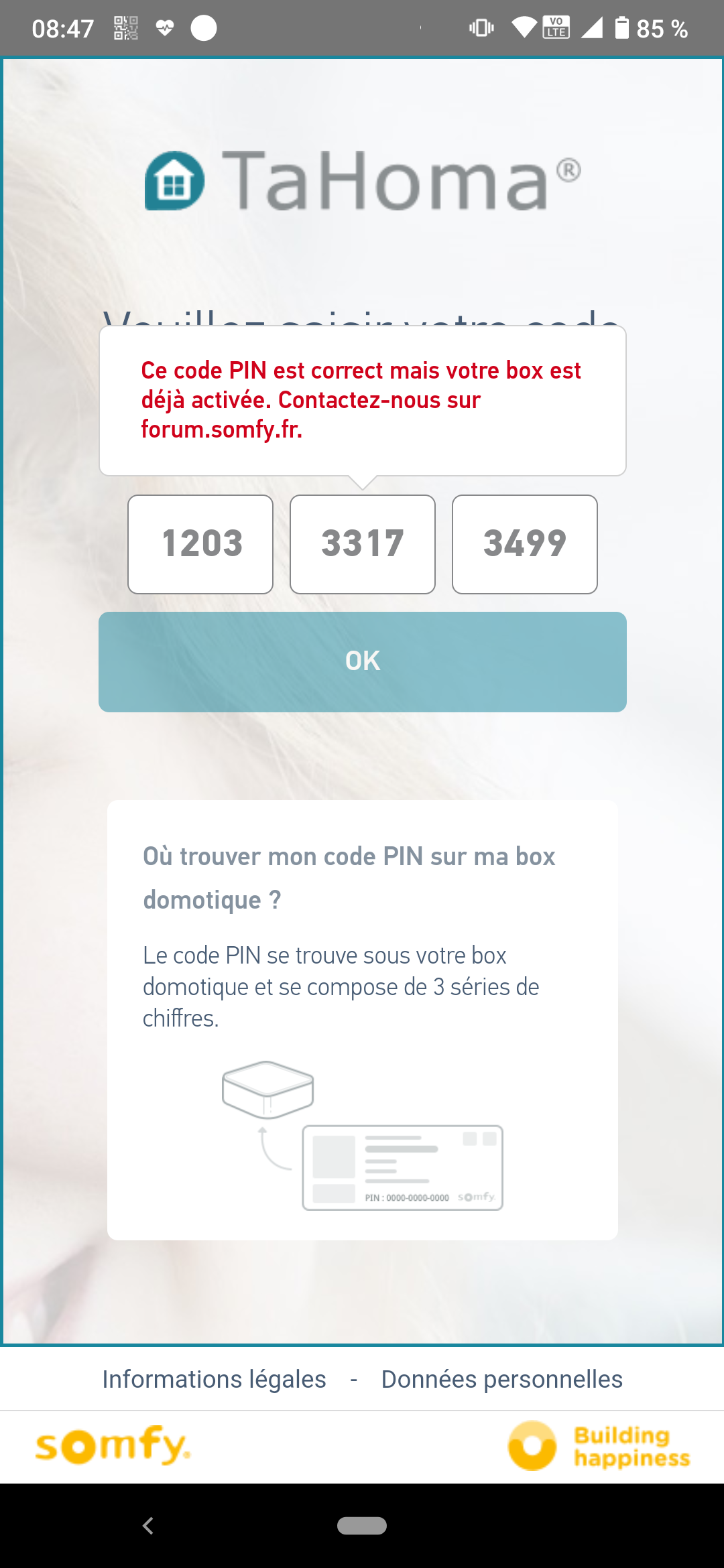This screenshot has width=724, height=1568.
Task: Edit the second PIN field showing 3317
Action: [x=363, y=544]
